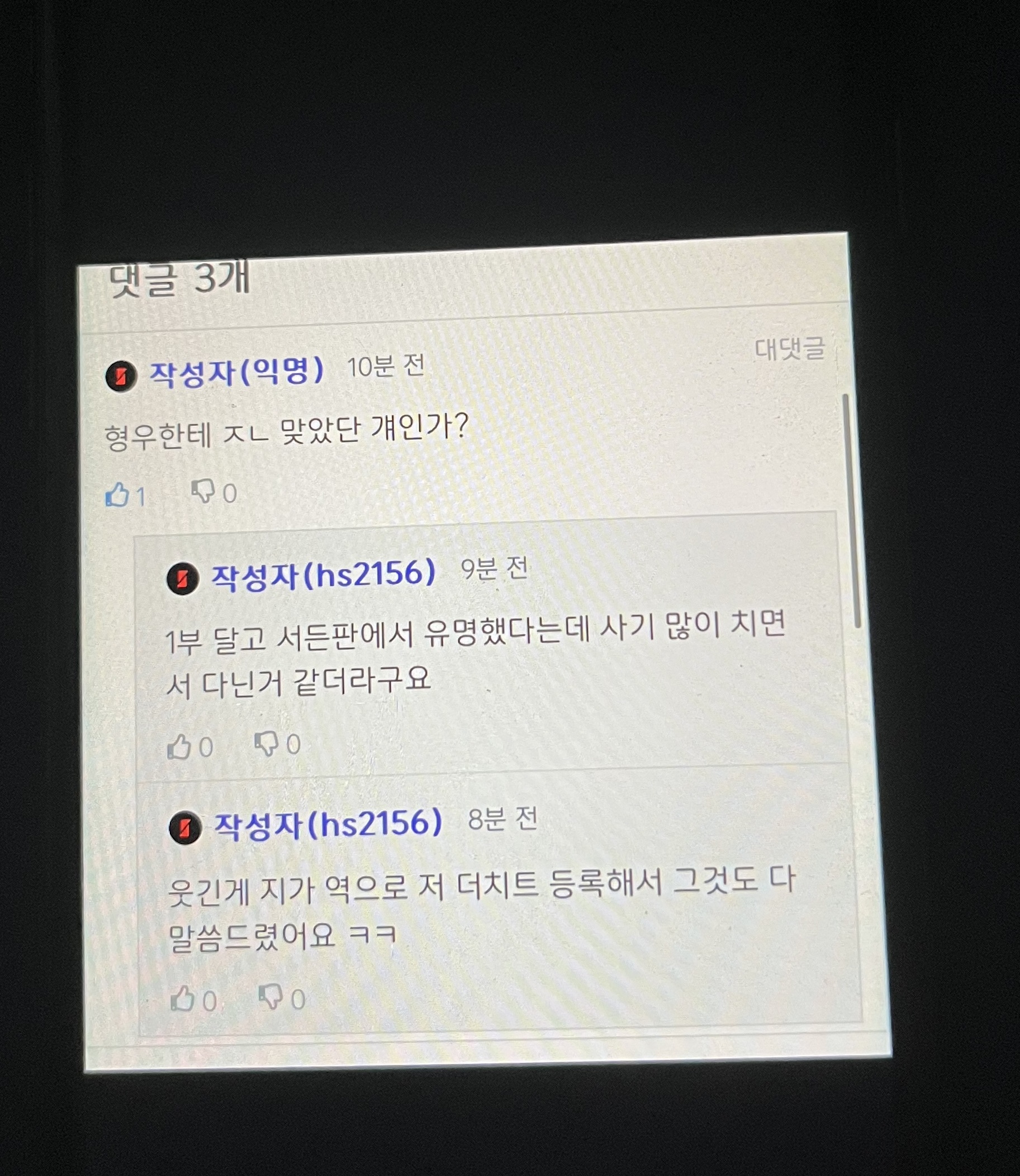Tap 대댓글 to reply to the first comment
Image resolution: width=1020 pixels, height=1176 pixels.
coord(789,349)
